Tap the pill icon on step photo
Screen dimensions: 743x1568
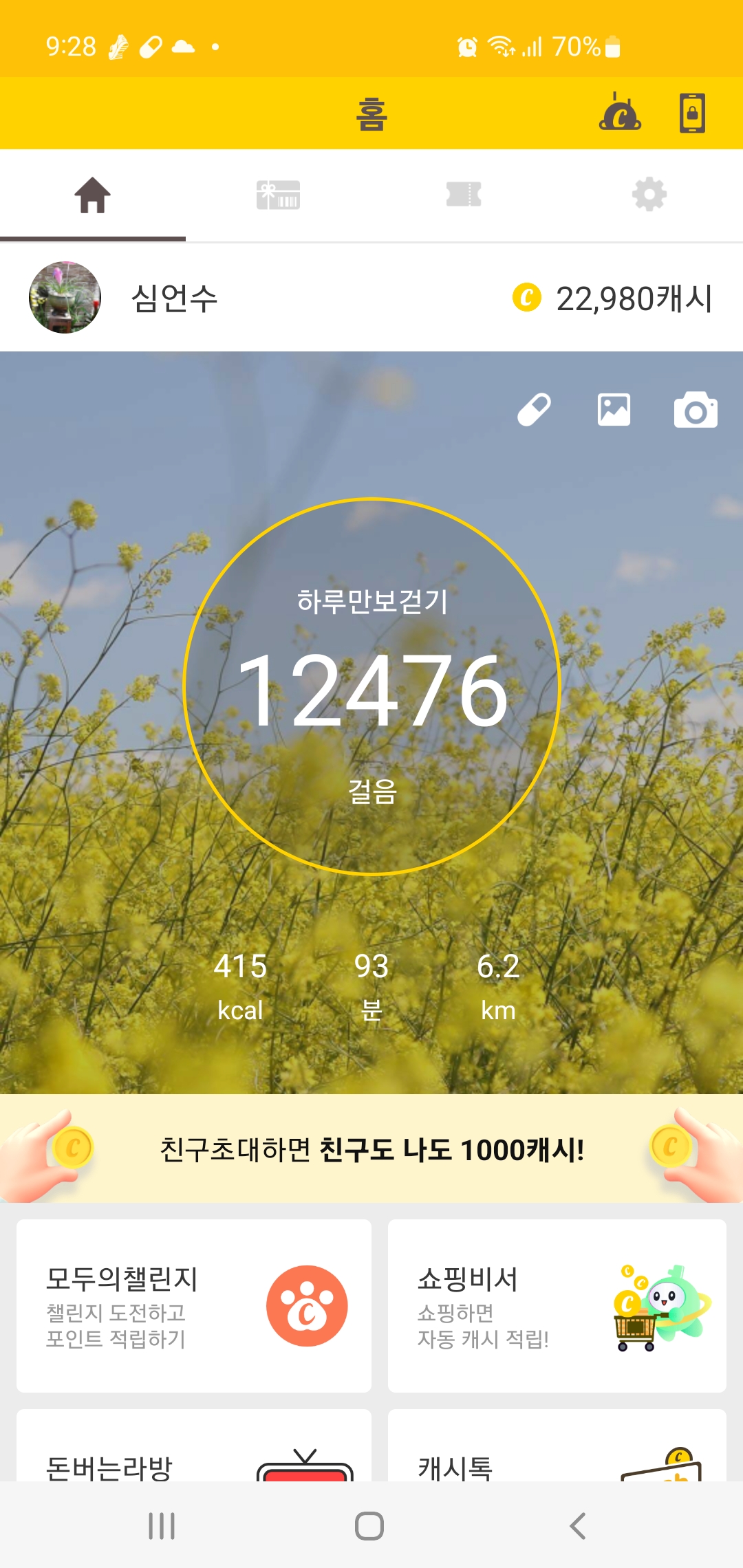point(534,410)
